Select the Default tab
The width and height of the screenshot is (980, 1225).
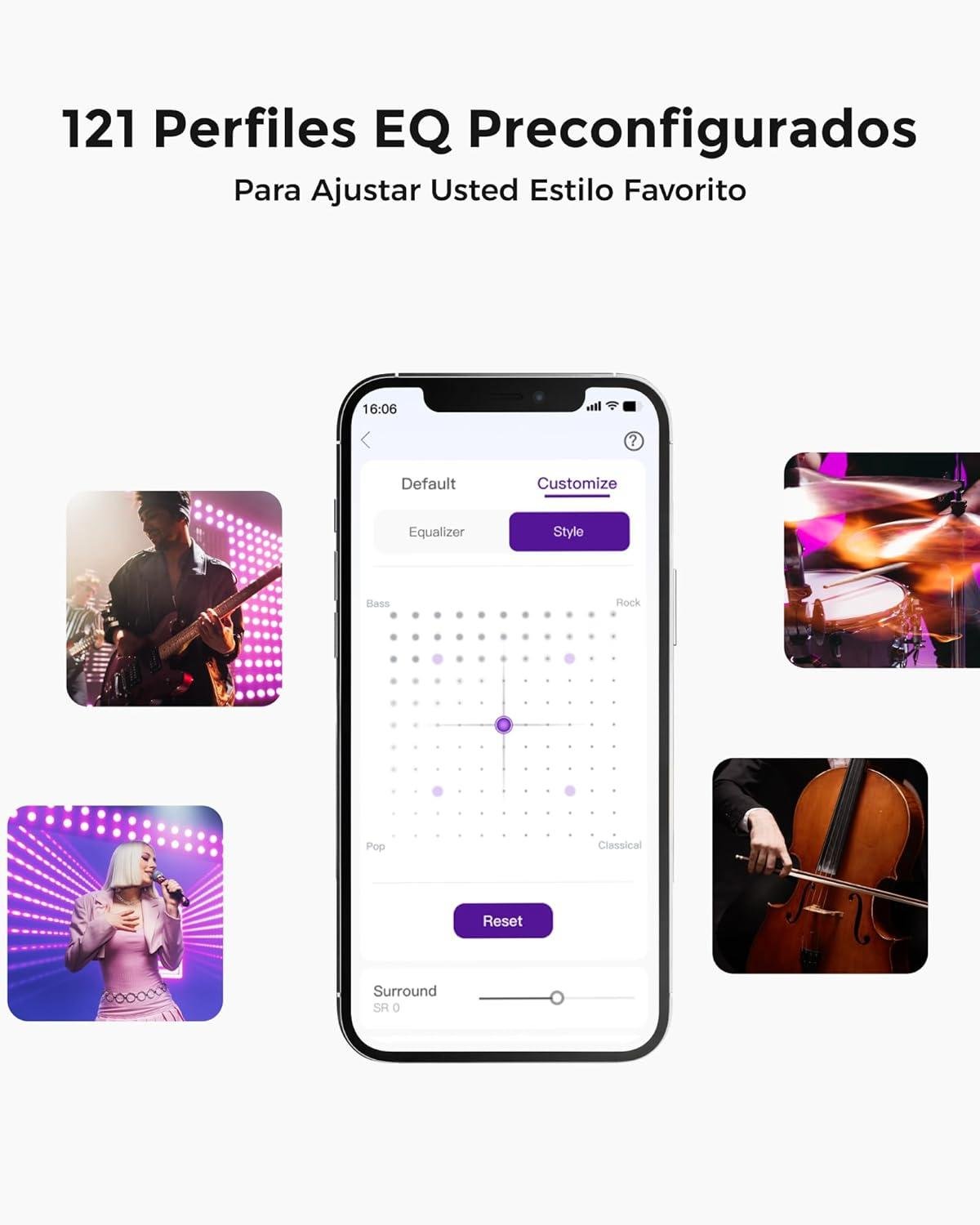(x=428, y=483)
